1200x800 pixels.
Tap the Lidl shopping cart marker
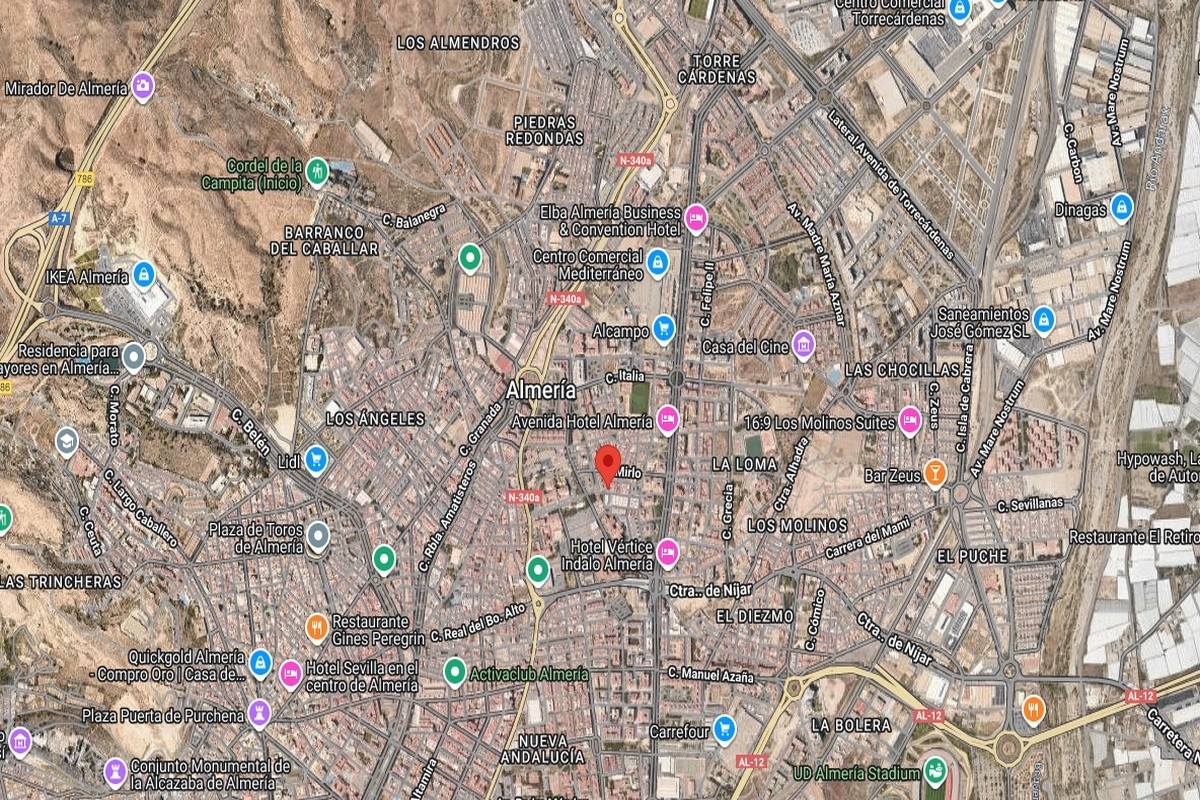pyautogui.click(x=316, y=460)
